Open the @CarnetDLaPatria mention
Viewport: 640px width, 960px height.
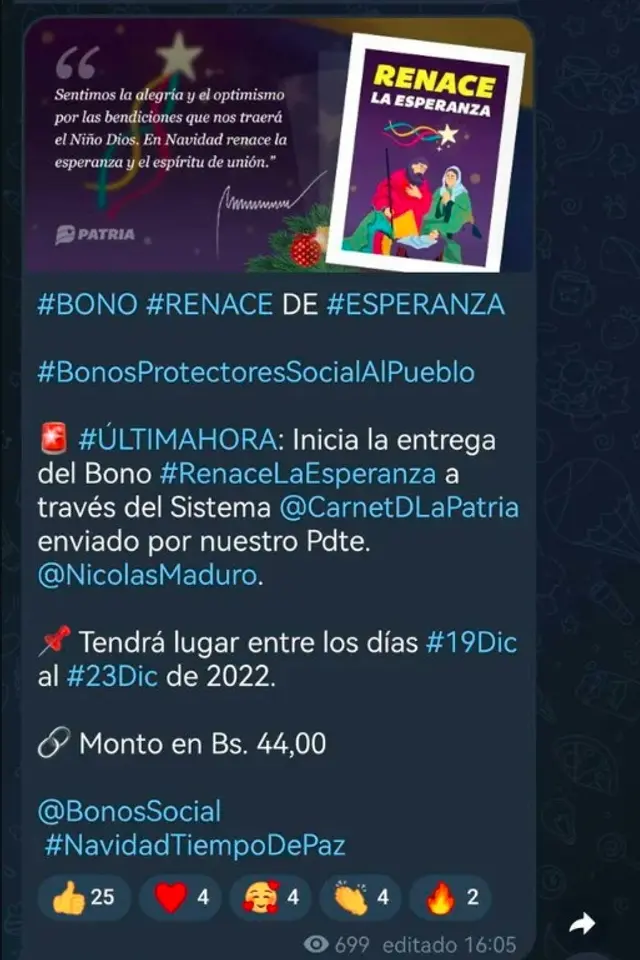coord(398,507)
